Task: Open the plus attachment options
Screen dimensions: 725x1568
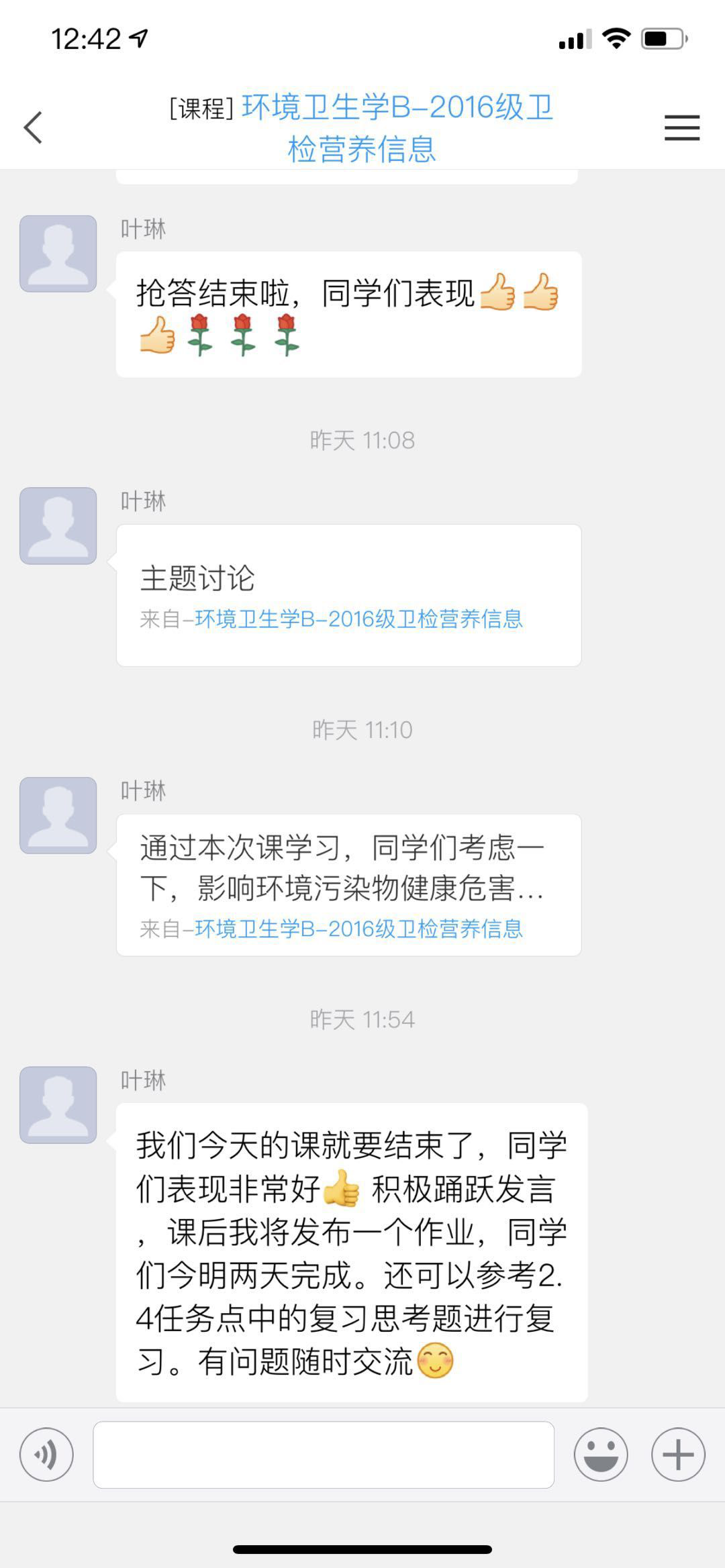Action: [x=678, y=1454]
